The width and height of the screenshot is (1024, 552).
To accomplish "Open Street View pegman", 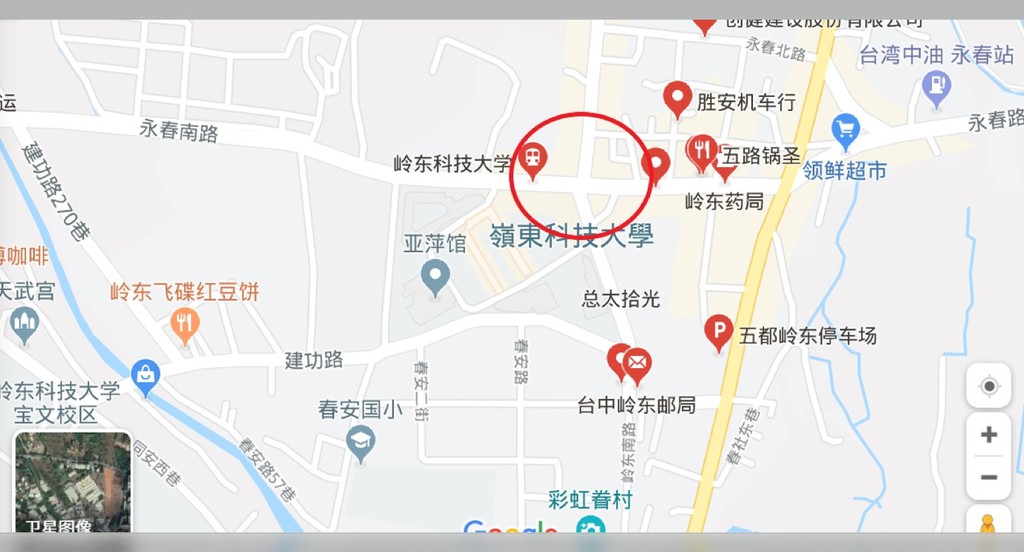I will point(988,526).
